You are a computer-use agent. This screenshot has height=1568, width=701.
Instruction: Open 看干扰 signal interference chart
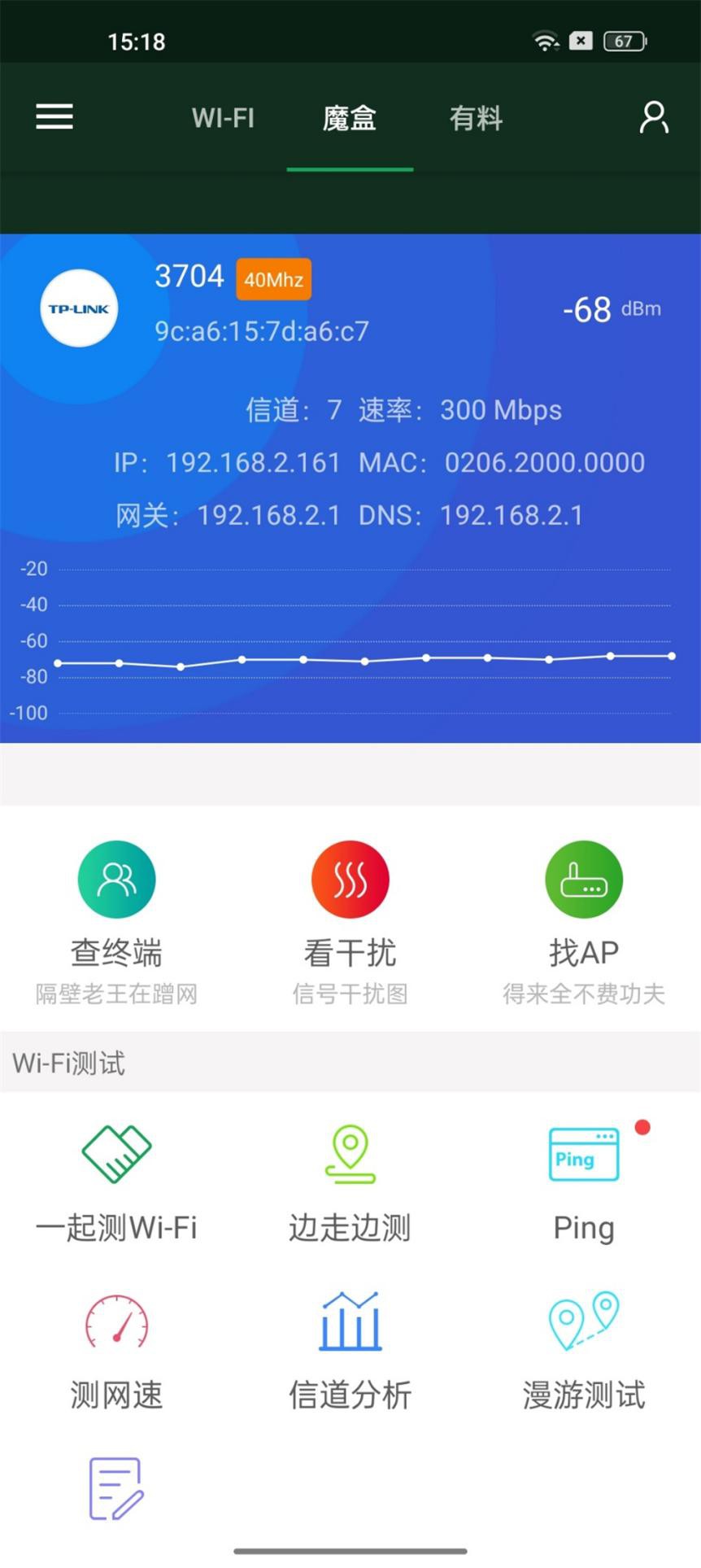[x=350, y=919]
